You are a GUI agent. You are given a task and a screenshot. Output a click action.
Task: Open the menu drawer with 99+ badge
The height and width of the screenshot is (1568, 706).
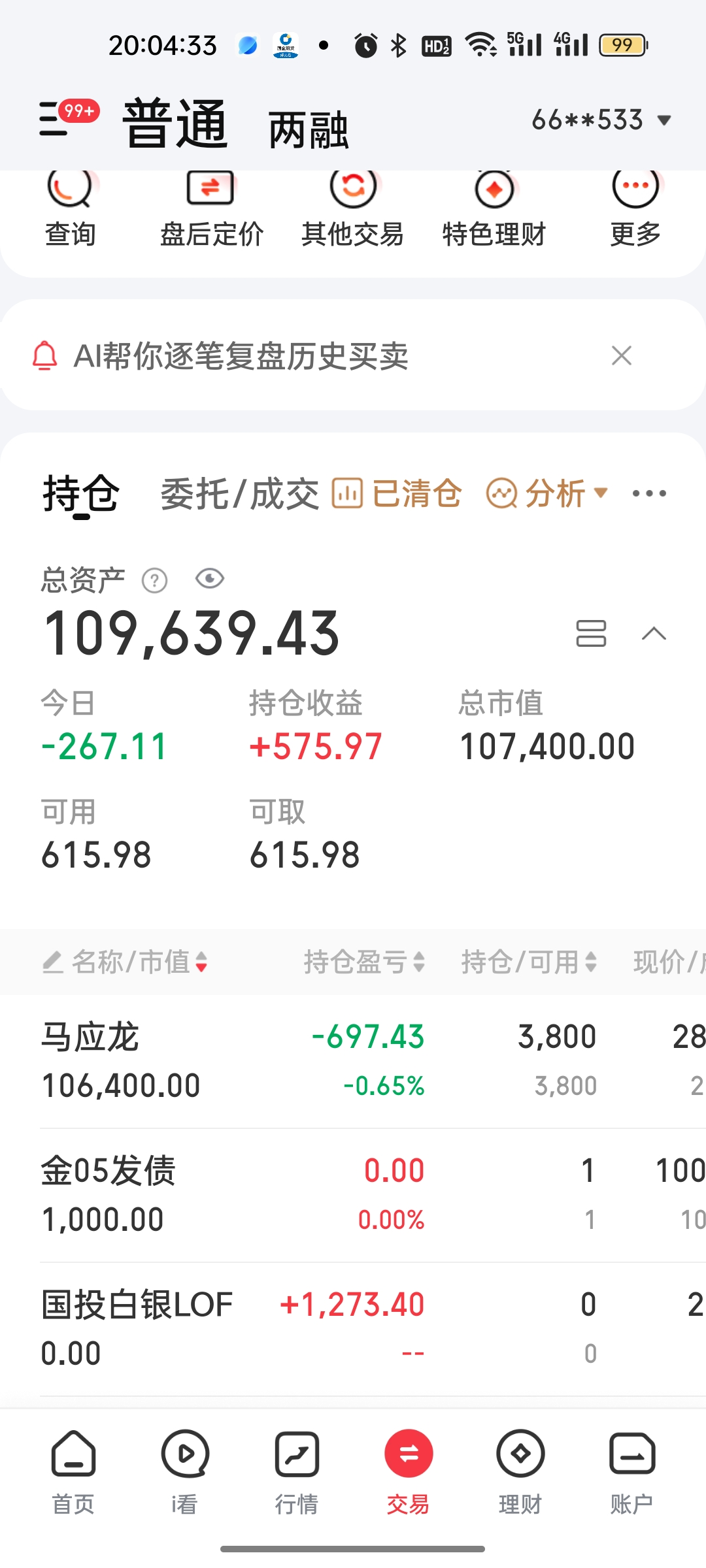[55, 120]
